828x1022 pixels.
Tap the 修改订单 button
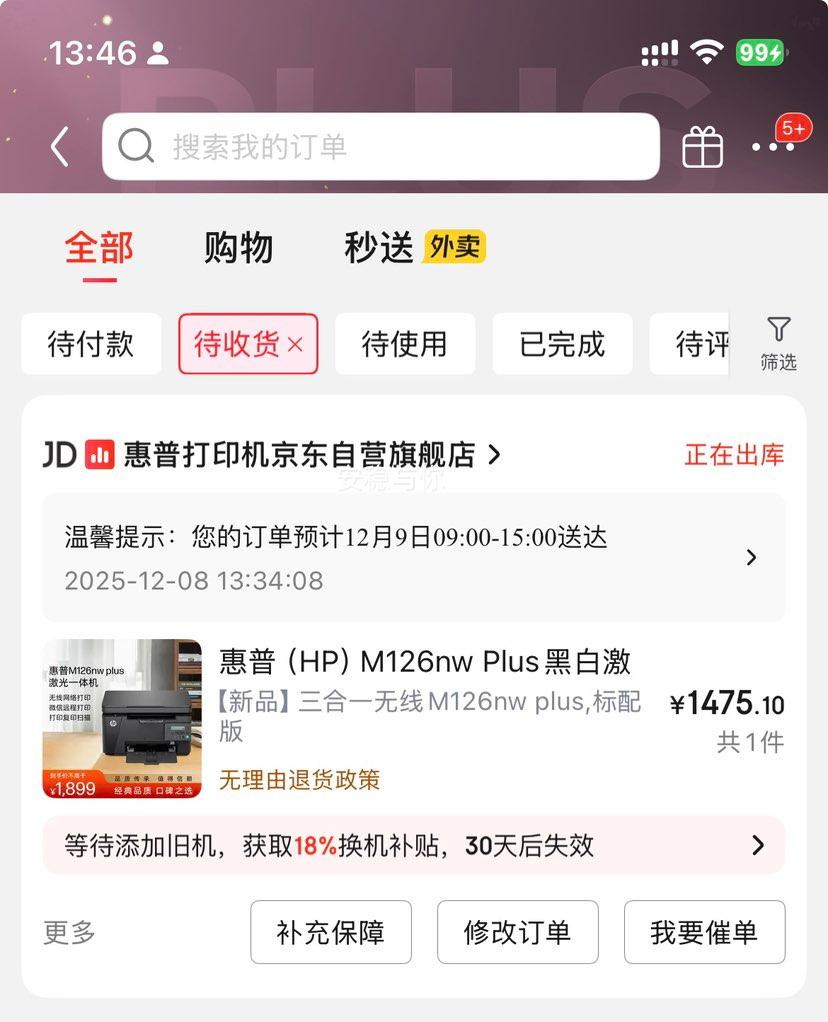[517, 932]
